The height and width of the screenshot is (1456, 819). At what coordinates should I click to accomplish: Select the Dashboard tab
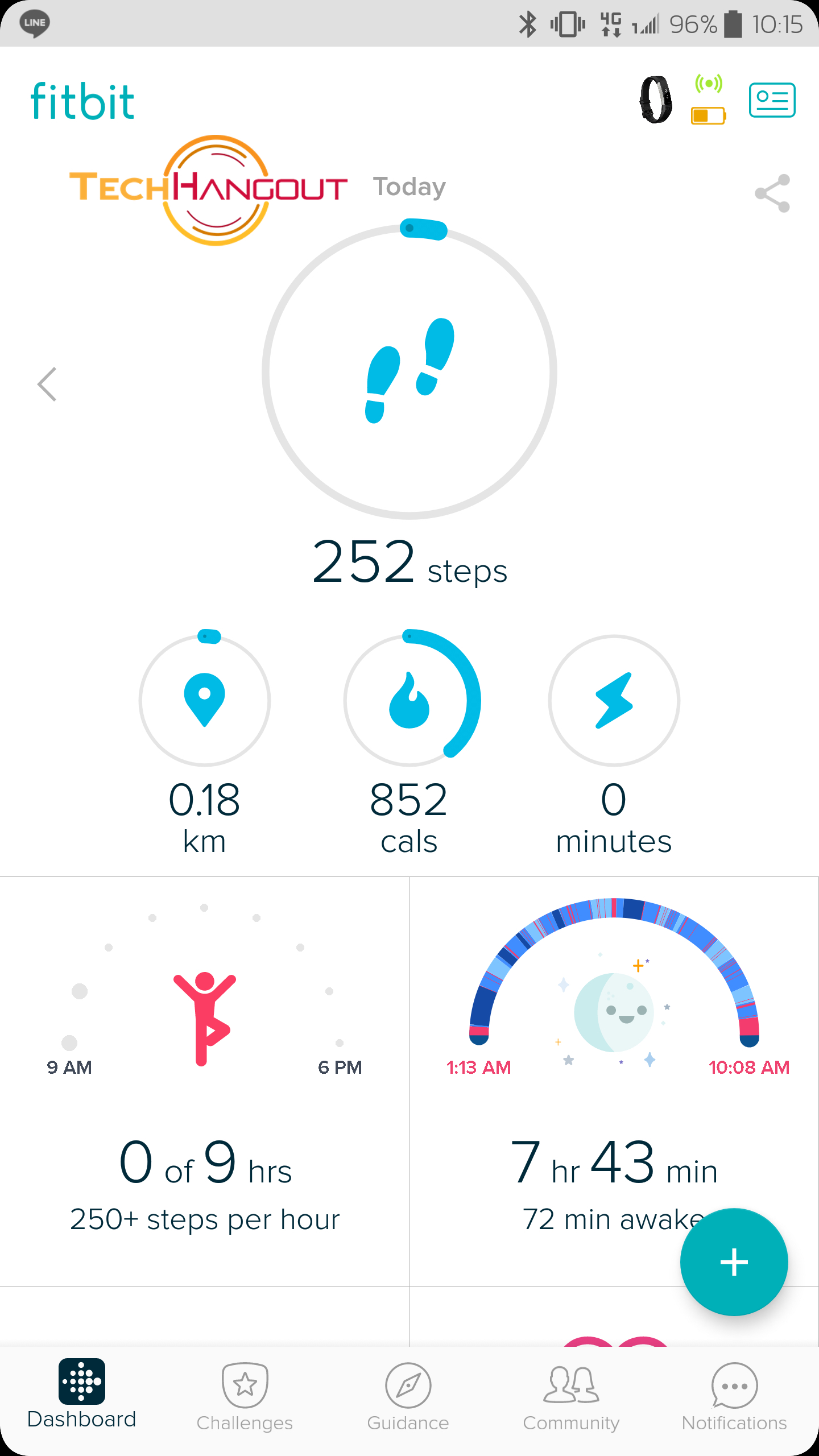[81, 1393]
